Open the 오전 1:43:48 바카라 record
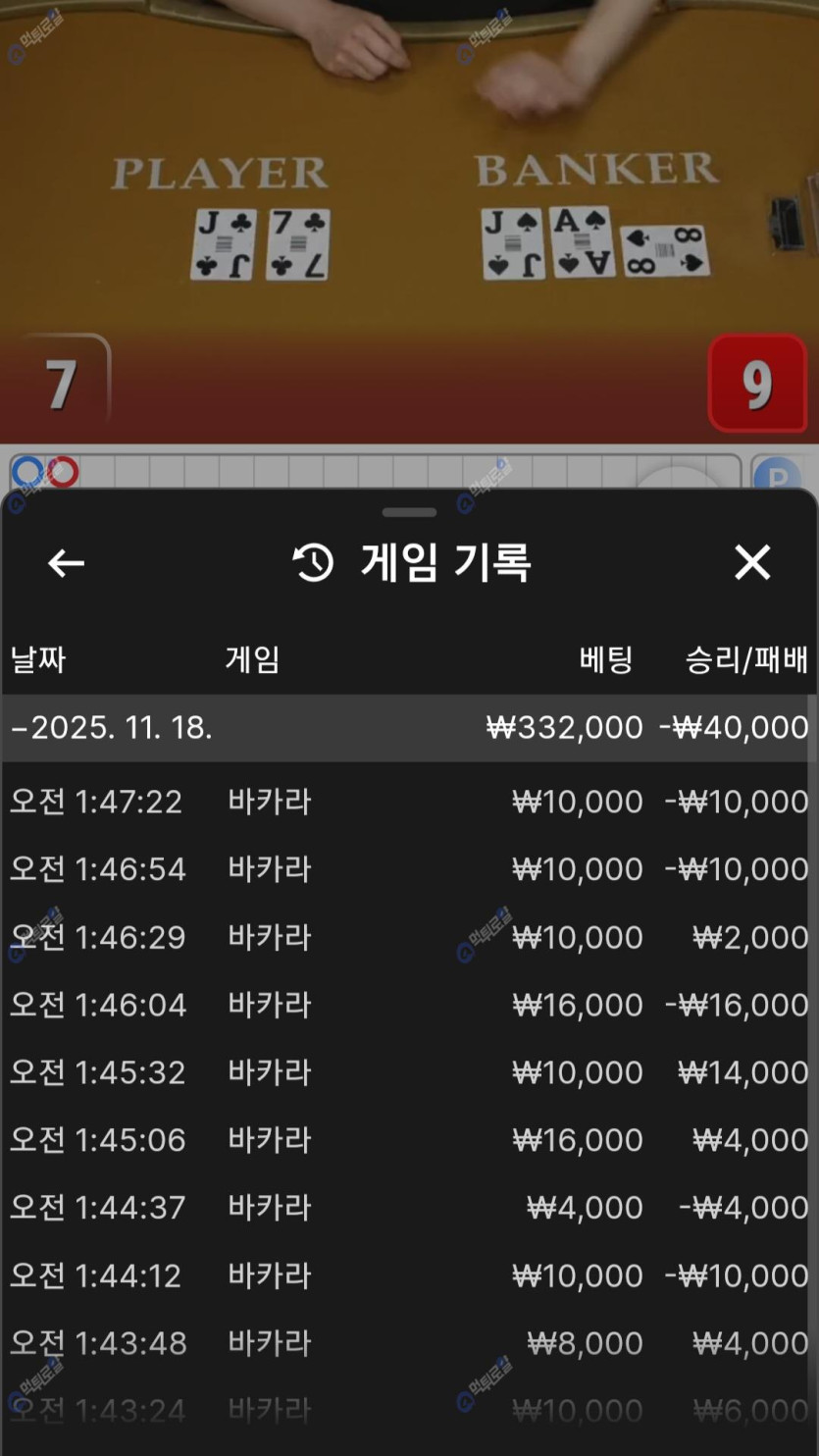The height and width of the screenshot is (1456, 819). 407,1343
